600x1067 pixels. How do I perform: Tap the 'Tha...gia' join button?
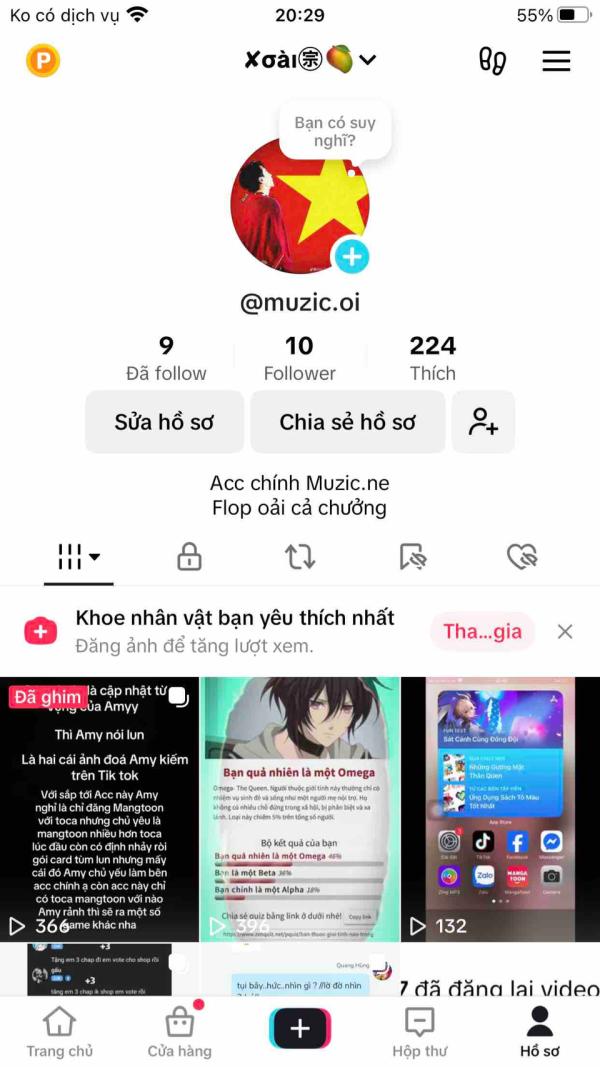pos(482,631)
